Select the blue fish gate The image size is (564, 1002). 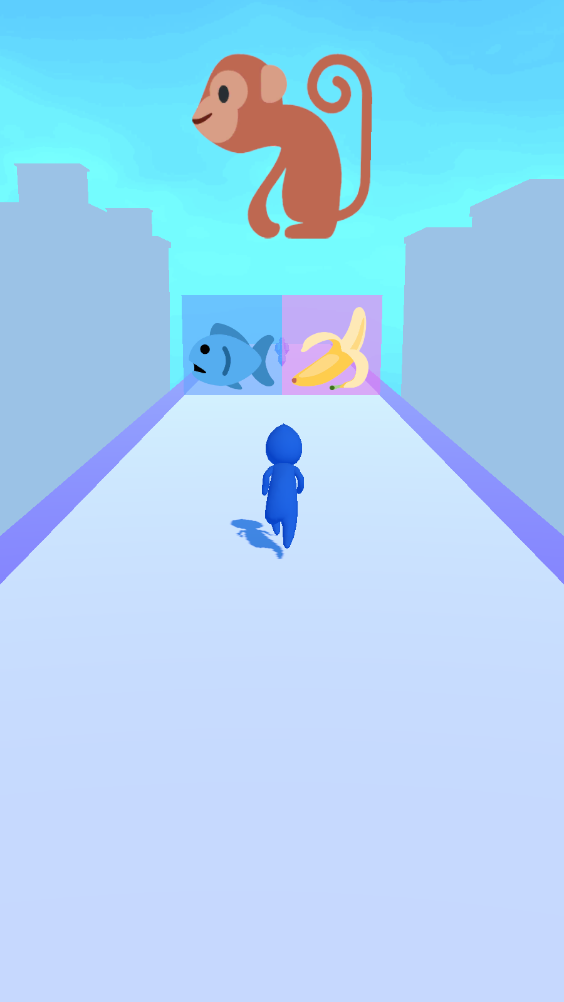232,345
